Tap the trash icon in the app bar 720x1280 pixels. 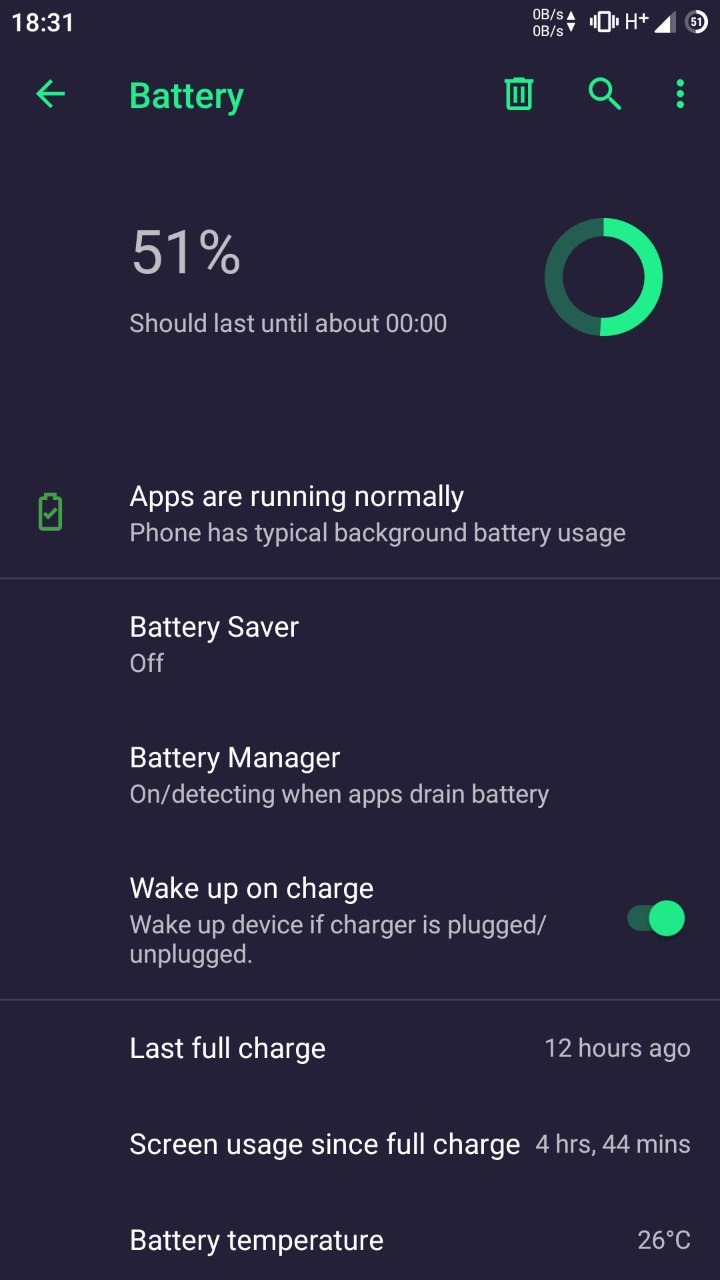pyautogui.click(x=518, y=95)
